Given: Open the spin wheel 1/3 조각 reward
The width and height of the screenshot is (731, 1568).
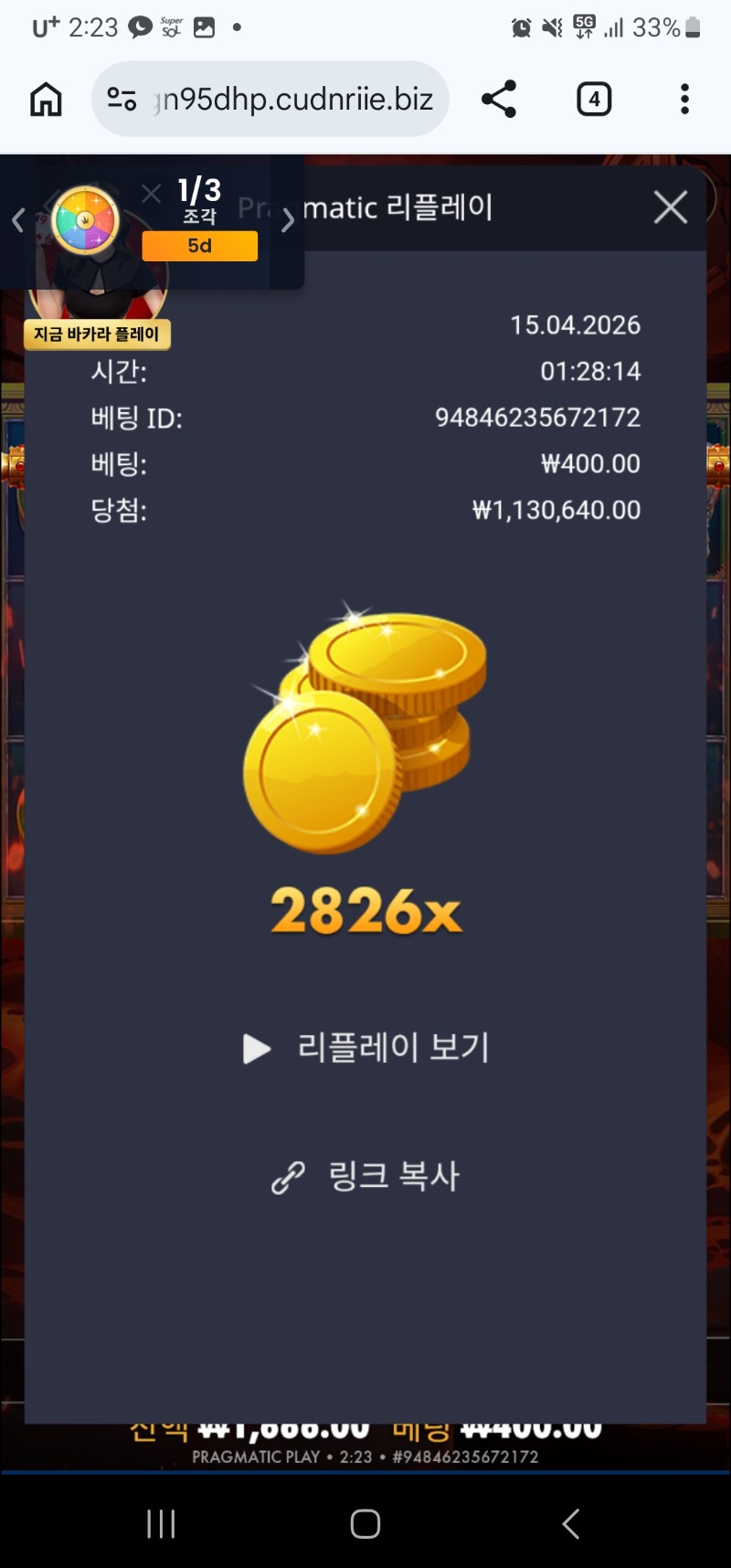Looking at the screenshot, I should 87,221.
